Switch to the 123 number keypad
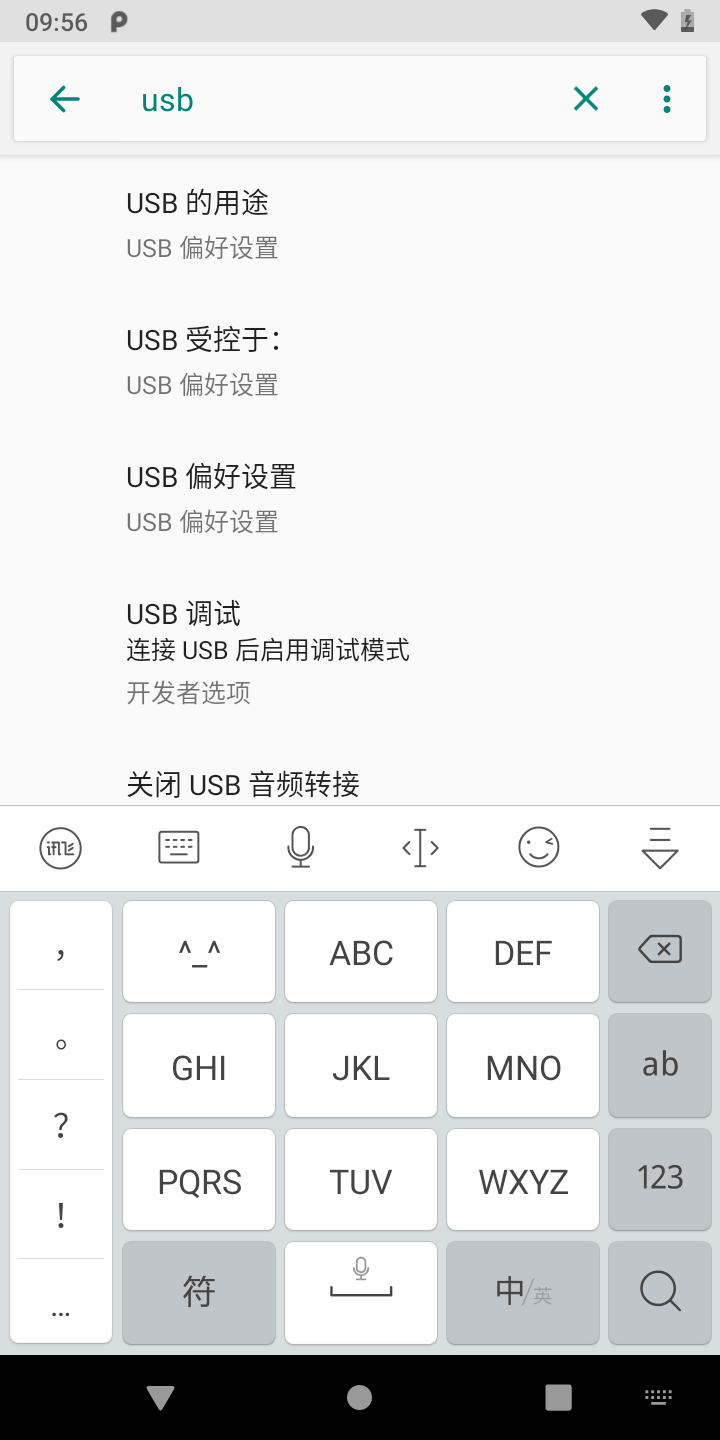This screenshot has width=720, height=1440. pyautogui.click(x=660, y=1179)
